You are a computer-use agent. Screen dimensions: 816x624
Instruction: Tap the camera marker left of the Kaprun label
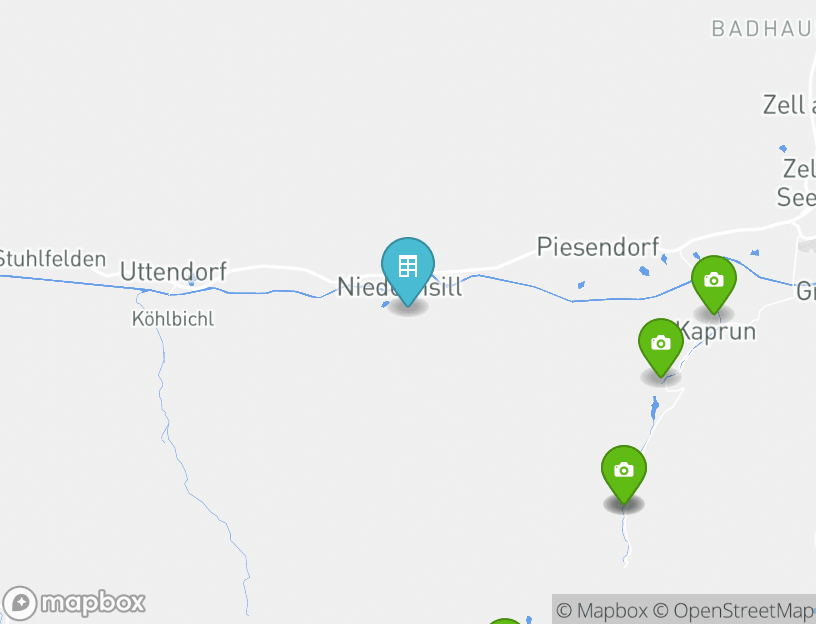pyautogui.click(x=660, y=344)
